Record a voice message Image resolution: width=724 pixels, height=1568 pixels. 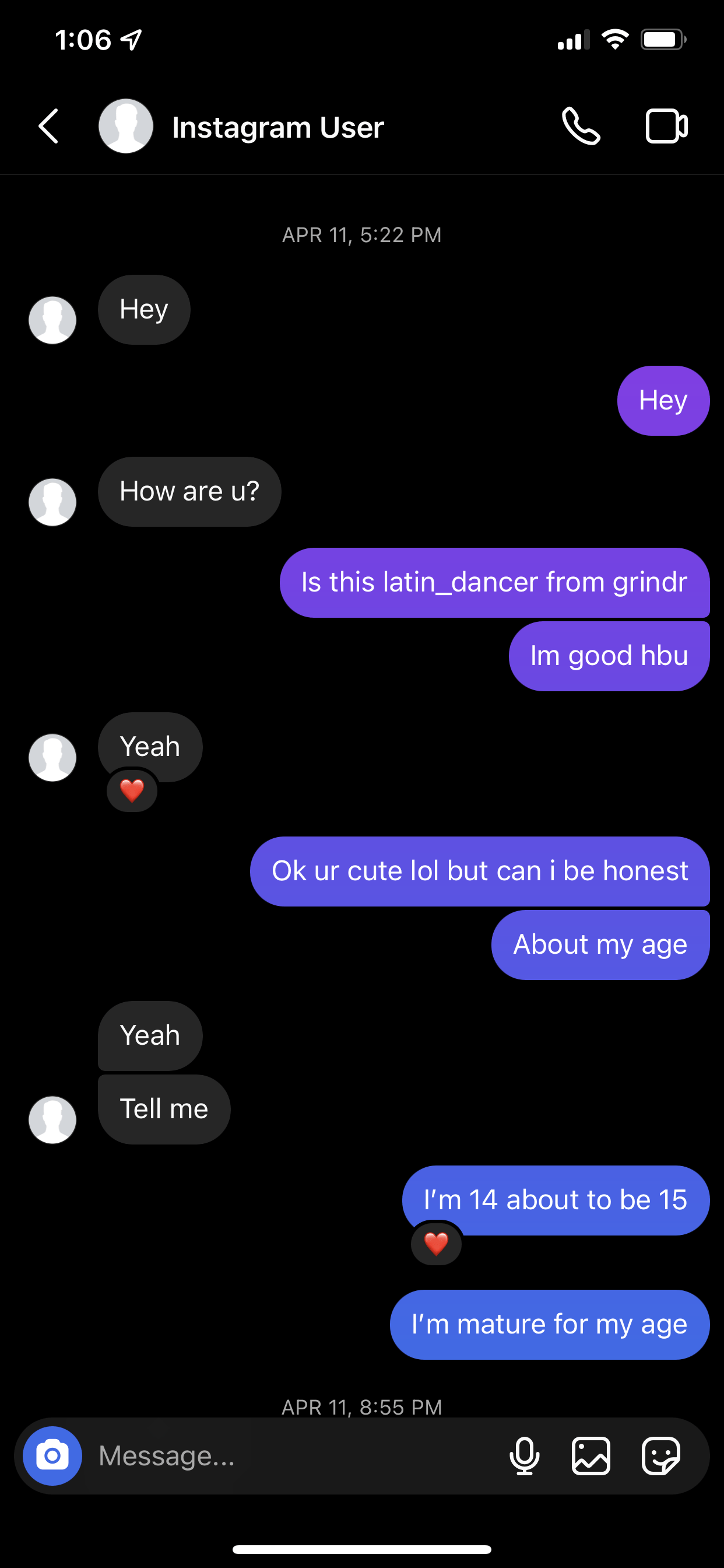[525, 1455]
